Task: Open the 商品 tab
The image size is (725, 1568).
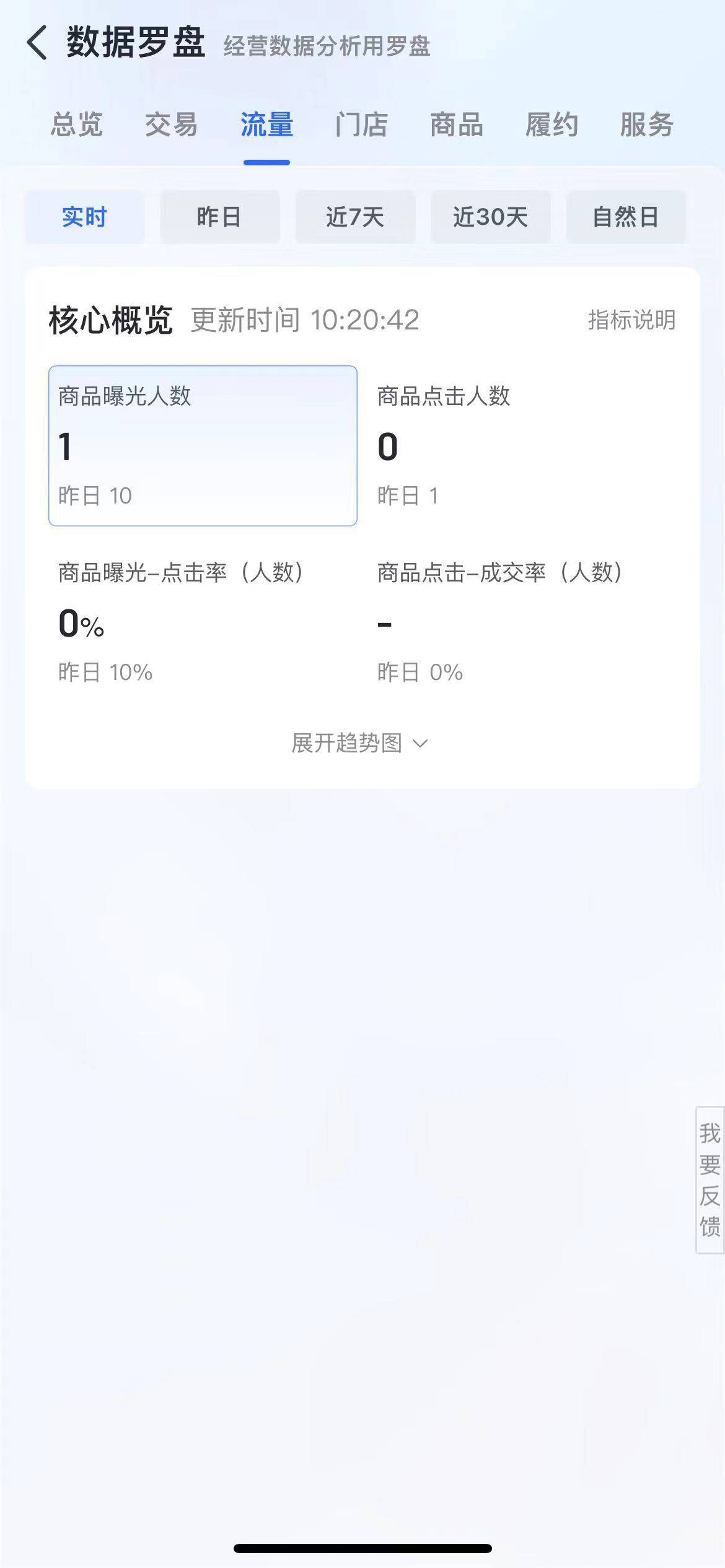Action: pos(457,125)
